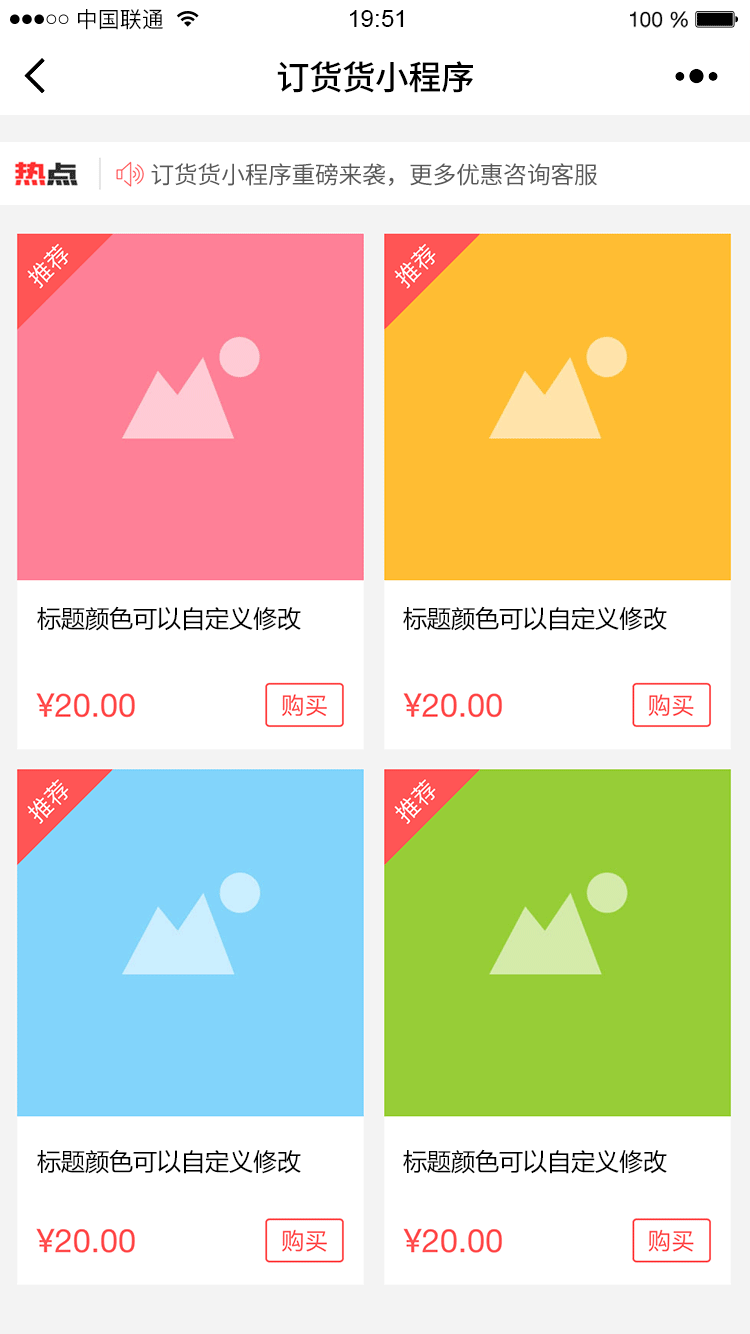Tap 购买 on the orange product
The width and height of the screenshot is (750, 1334).
coord(671,705)
